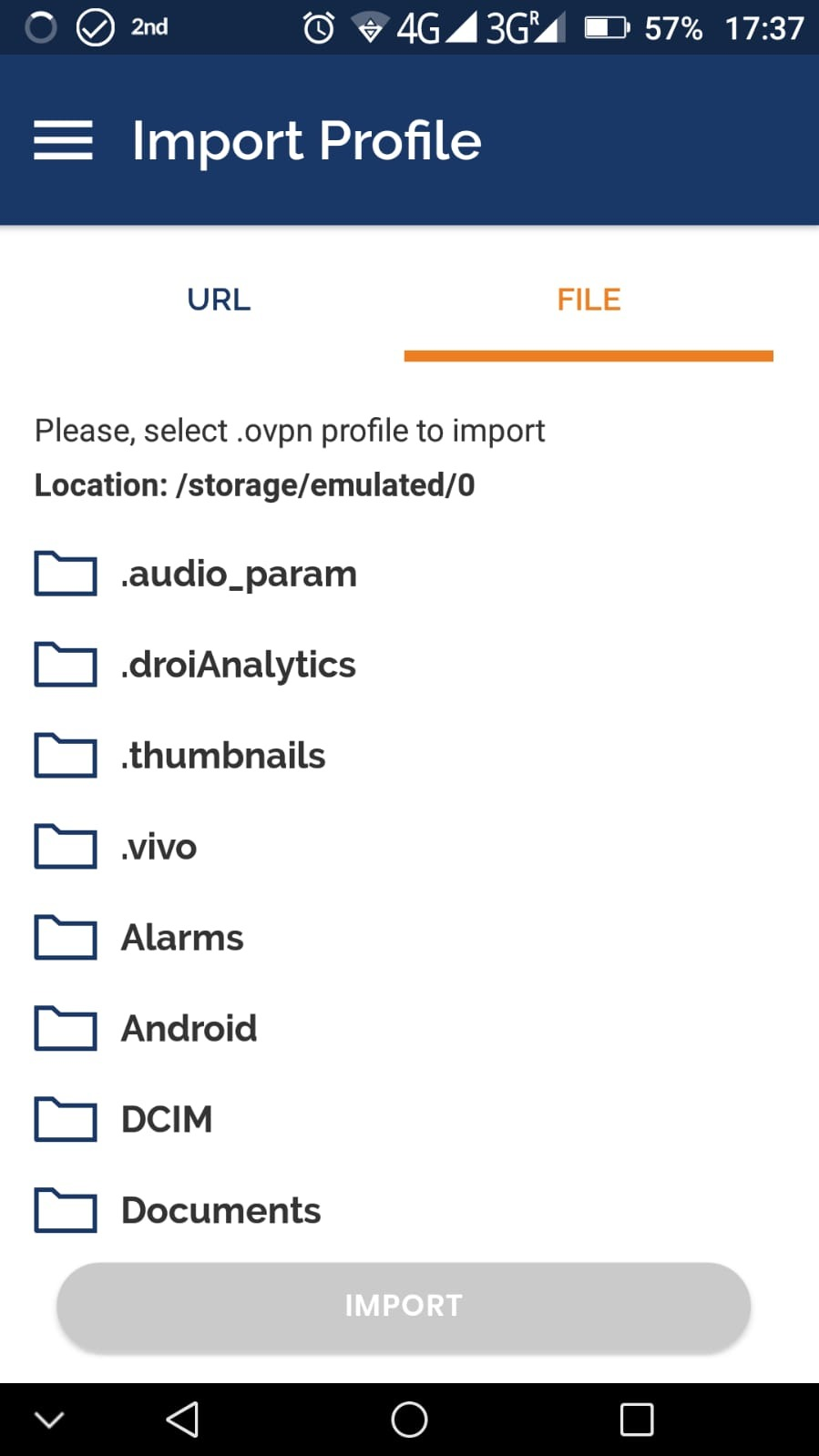The image size is (819, 1456).
Task: Go back using the system back button
Action: [x=182, y=1420]
